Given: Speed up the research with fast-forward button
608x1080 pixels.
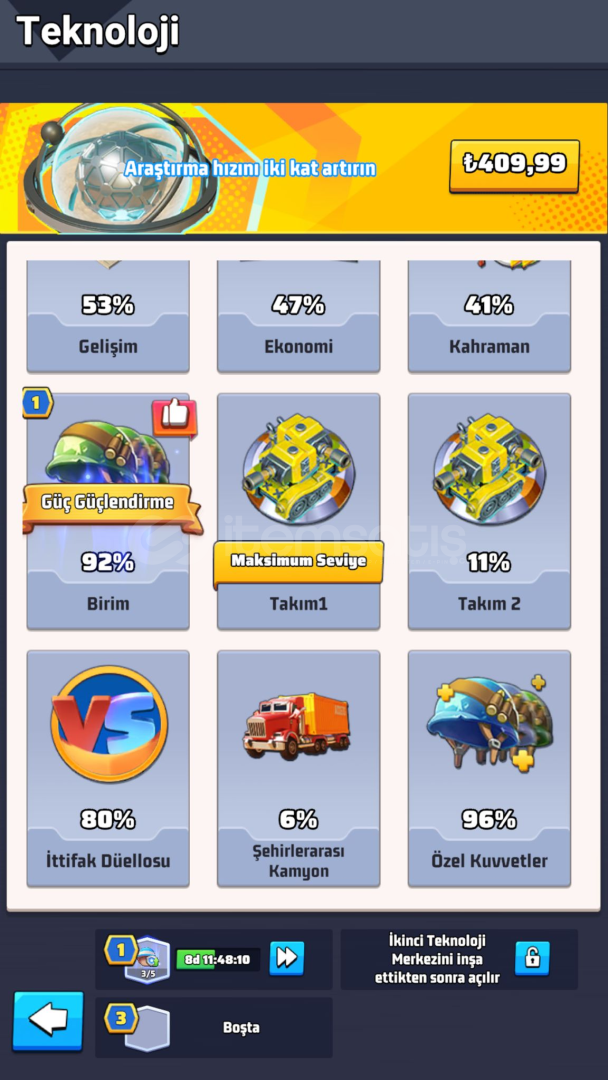Looking at the screenshot, I should 286,958.
